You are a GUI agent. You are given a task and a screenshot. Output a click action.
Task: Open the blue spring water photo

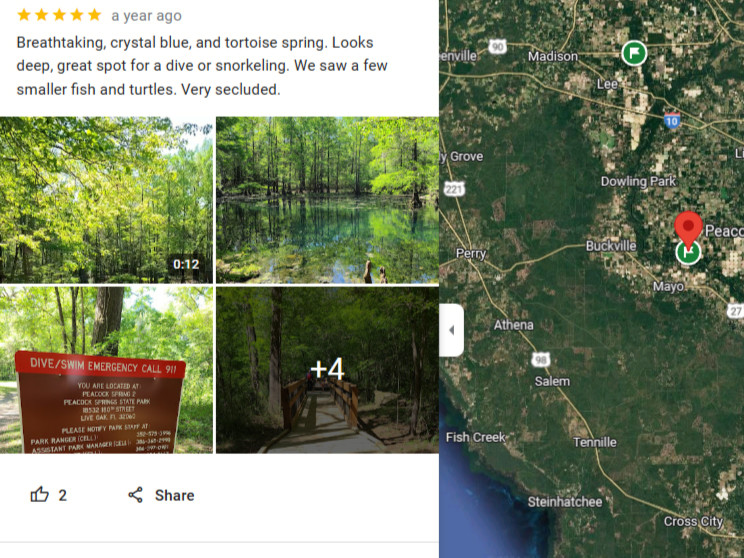point(327,200)
